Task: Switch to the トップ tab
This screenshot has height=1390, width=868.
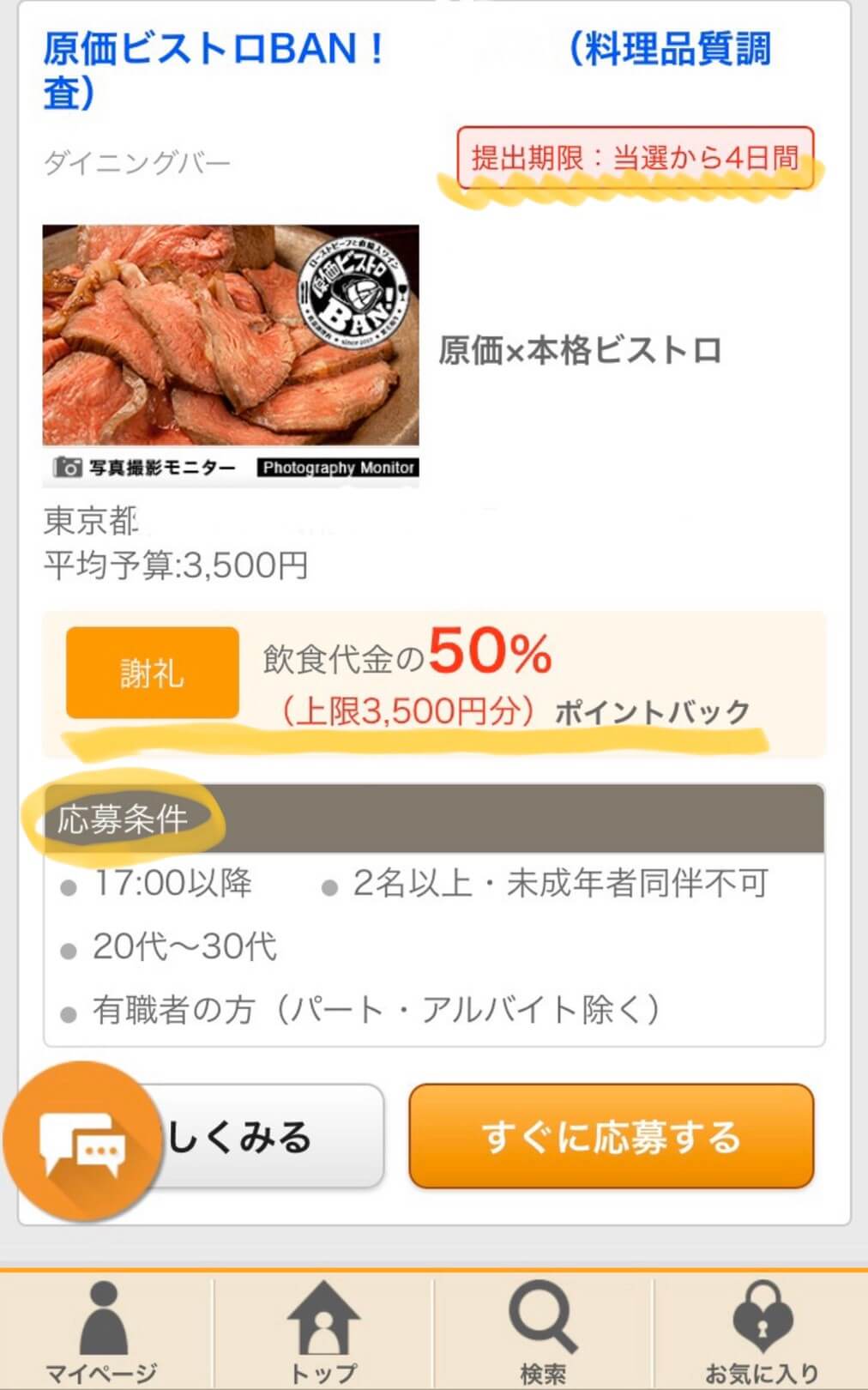Action: click(323, 1332)
